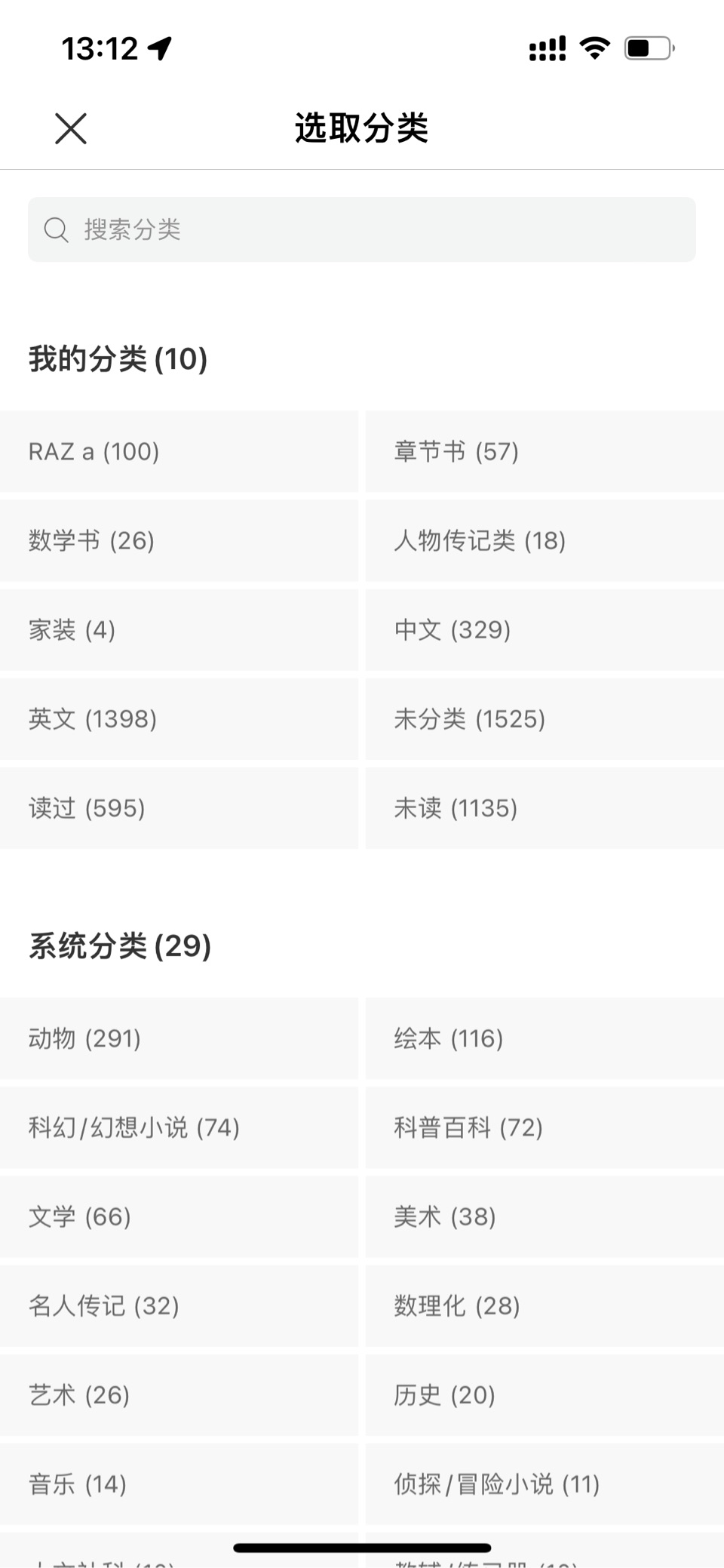
Task: Pick the 人物传记类 (18) category
Action: [x=545, y=540]
